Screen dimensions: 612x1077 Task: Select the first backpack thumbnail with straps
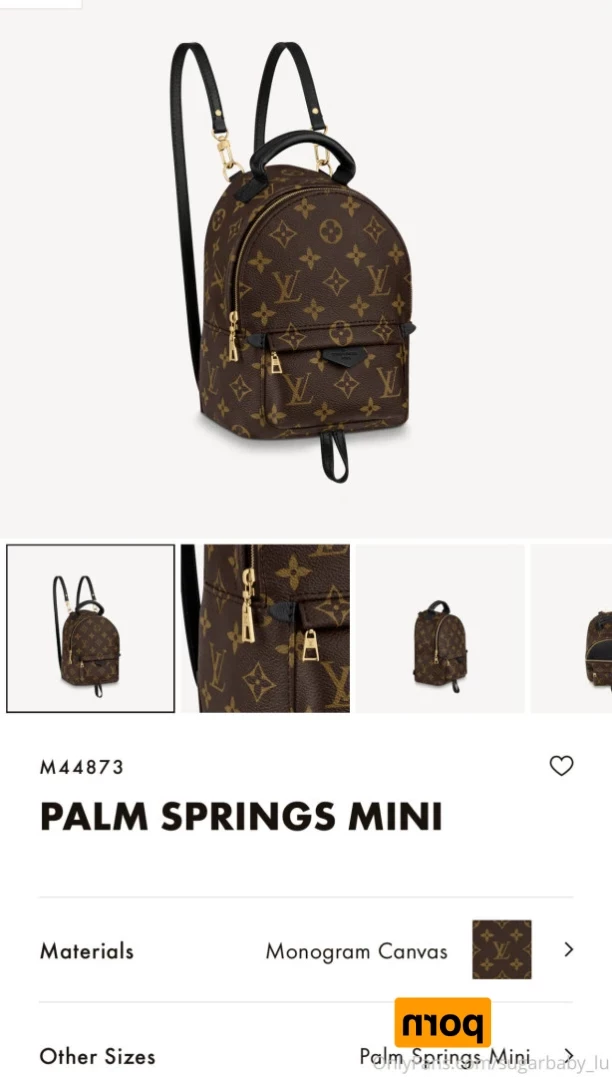click(91, 628)
